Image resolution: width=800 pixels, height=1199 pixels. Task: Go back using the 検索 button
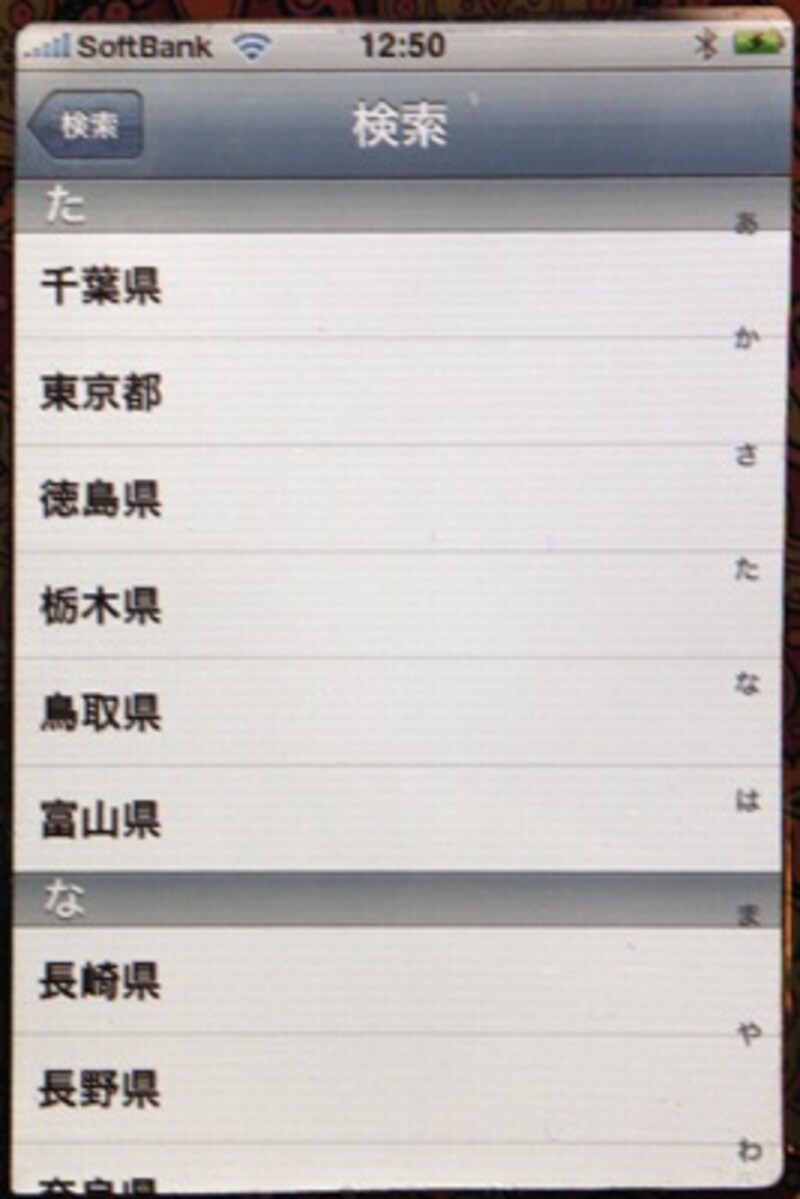point(87,126)
